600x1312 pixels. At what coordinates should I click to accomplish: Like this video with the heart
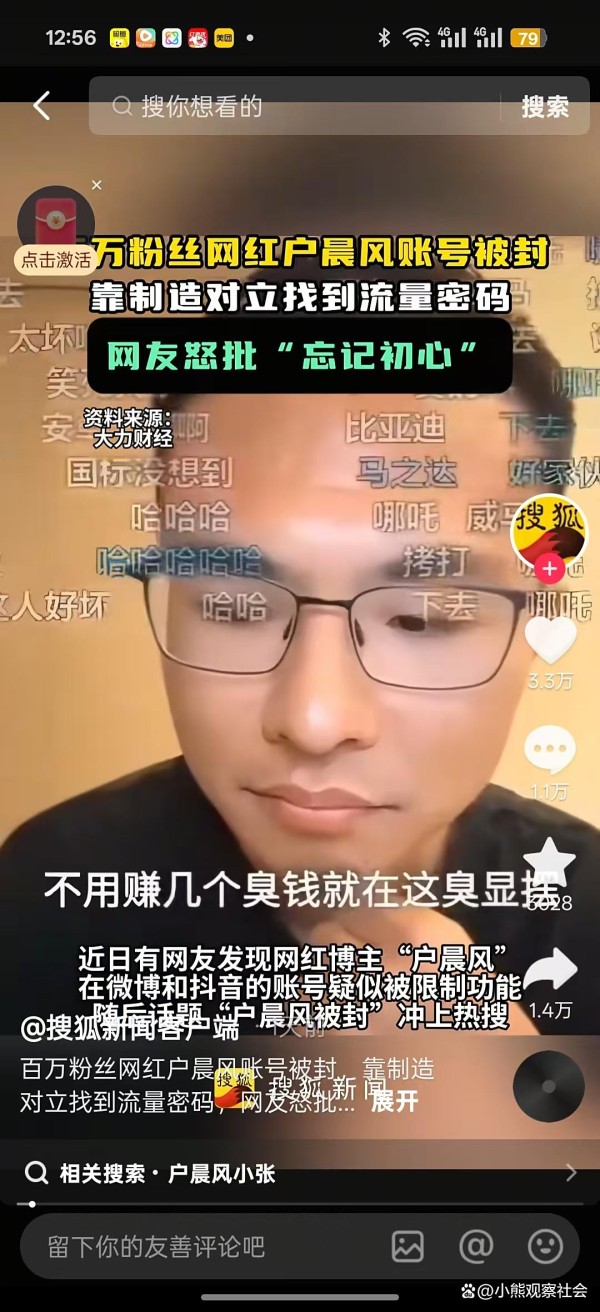pyautogui.click(x=550, y=640)
